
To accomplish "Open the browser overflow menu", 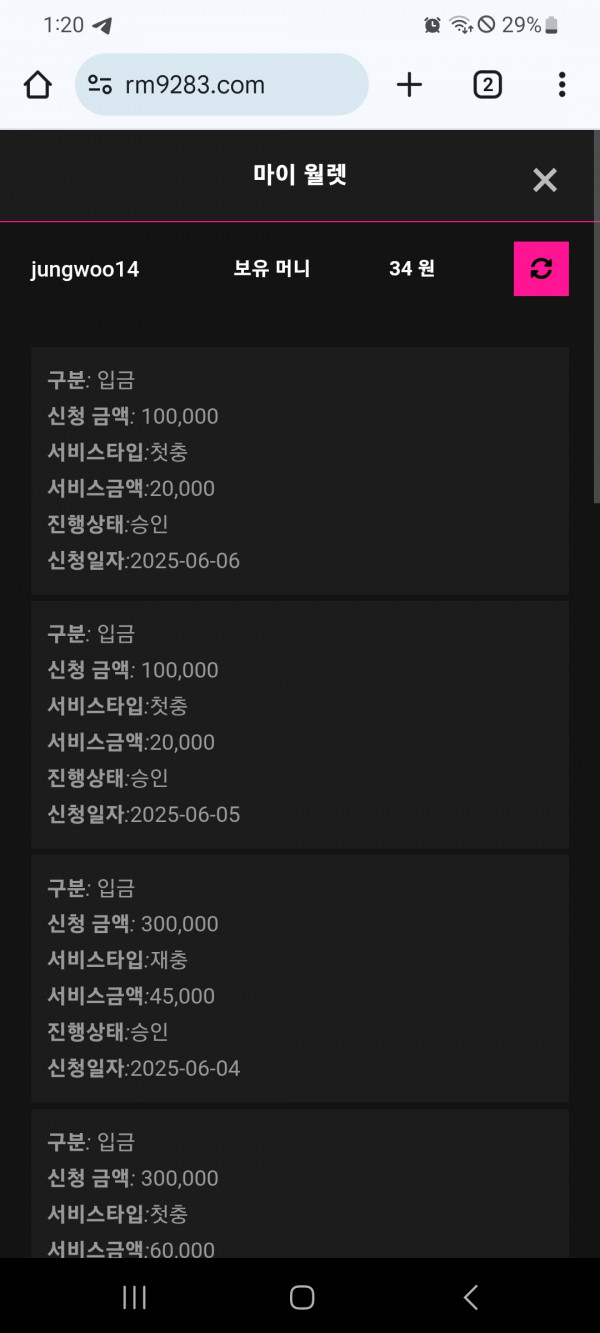I will (x=562, y=85).
